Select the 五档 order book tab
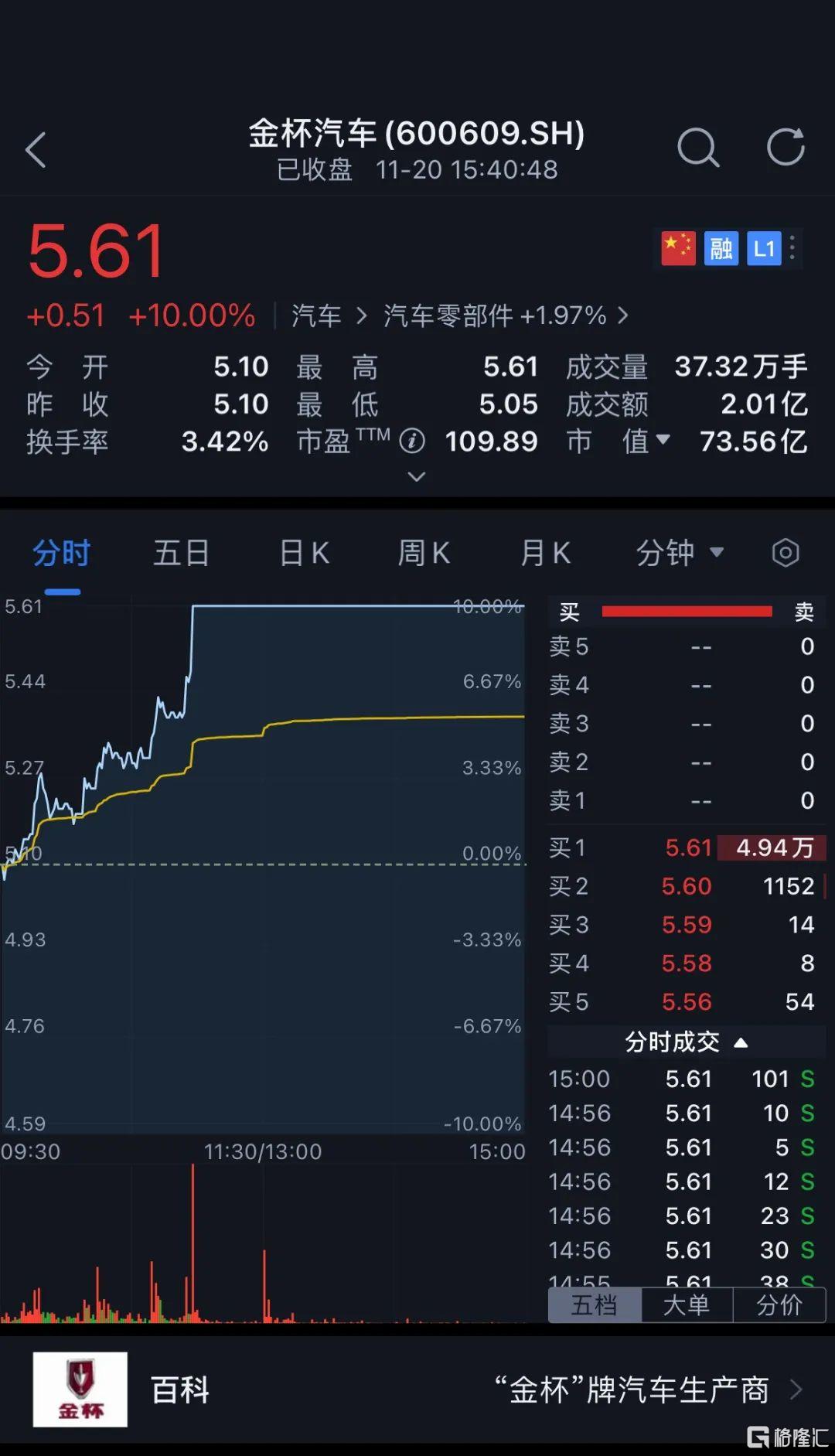The height and width of the screenshot is (1456, 835). click(x=594, y=1305)
